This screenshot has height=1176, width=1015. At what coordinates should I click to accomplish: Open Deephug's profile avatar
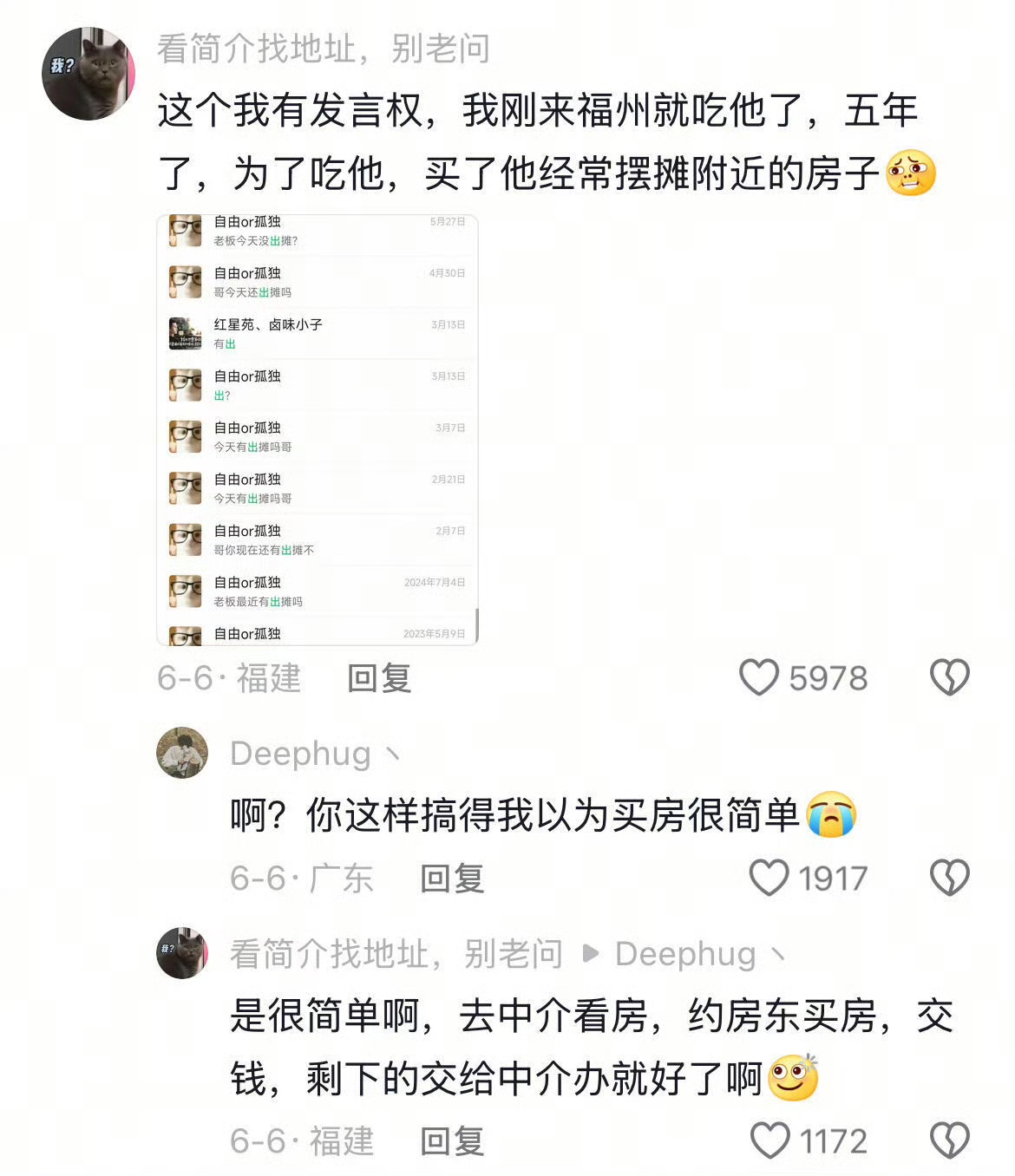tap(181, 753)
